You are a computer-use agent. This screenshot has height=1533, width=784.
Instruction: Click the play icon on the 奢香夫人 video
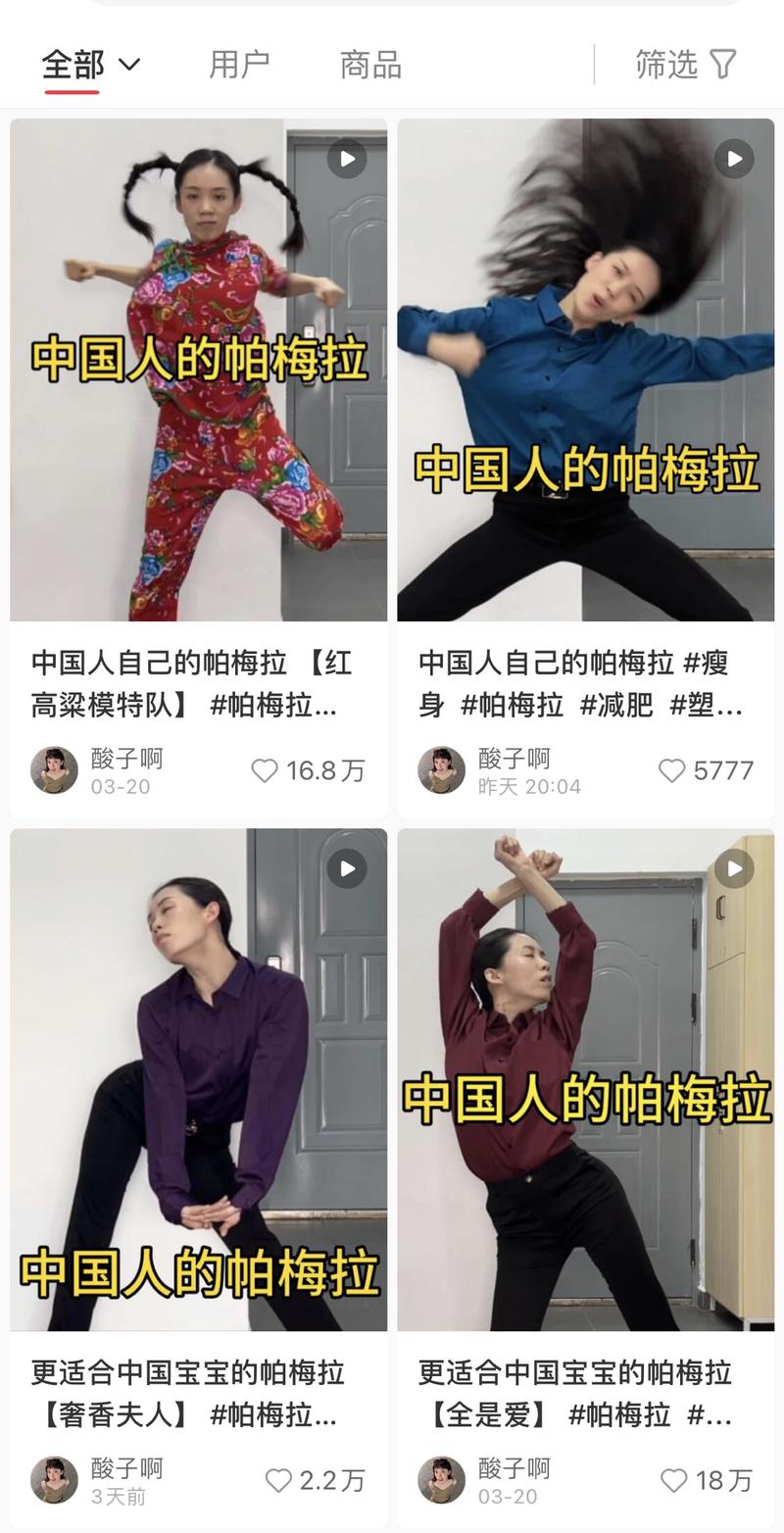pyautogui.click(x=345, y=868)
